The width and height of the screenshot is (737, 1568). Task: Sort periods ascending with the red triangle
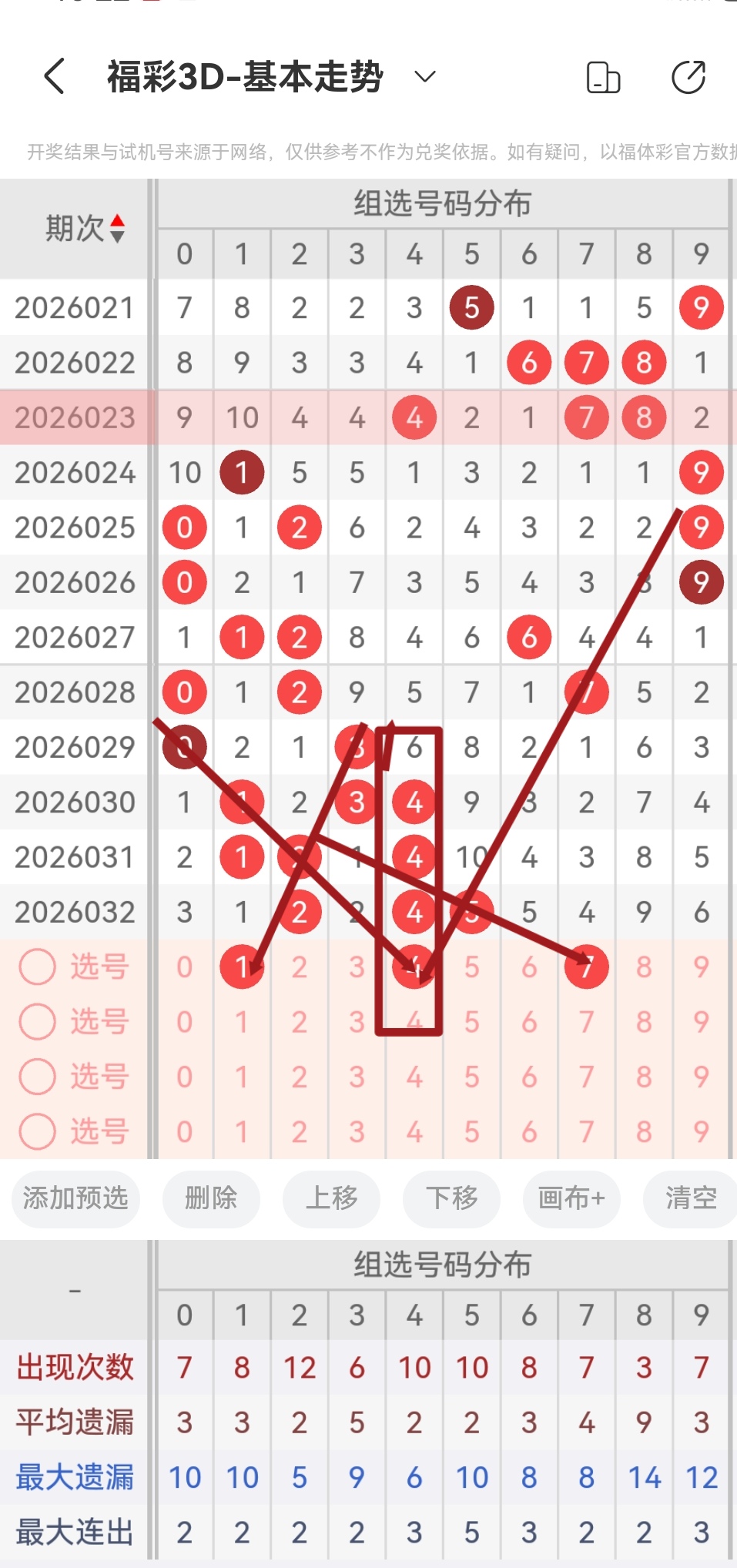117,221
